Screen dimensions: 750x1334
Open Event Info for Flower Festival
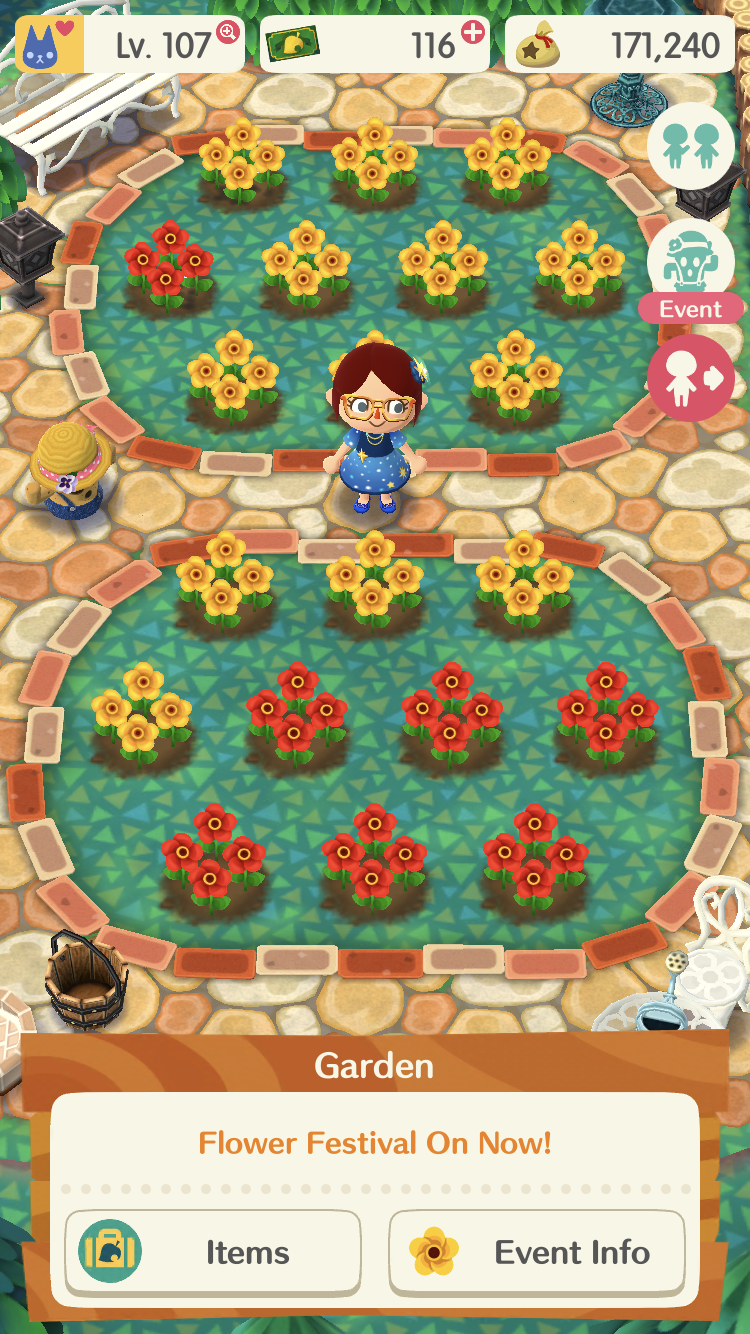[x=537, y=1252]
